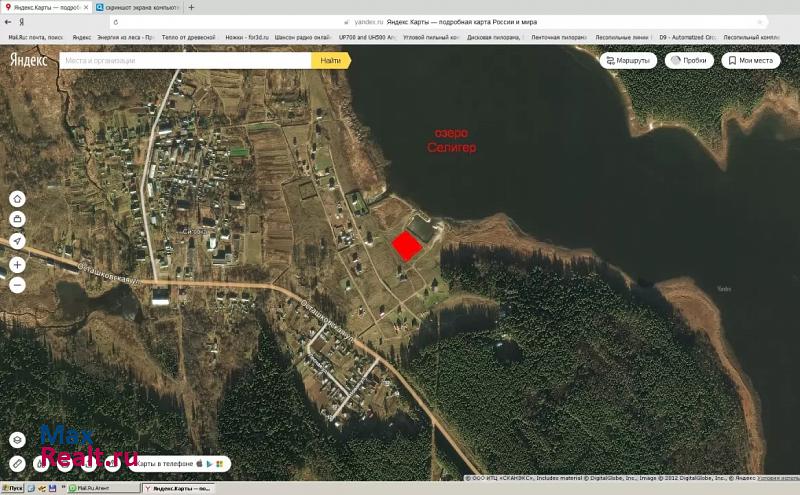The width and height of the screenshot is (800, 495).
Task: Activate the ruler distance tool
Action: coord(17,463)
